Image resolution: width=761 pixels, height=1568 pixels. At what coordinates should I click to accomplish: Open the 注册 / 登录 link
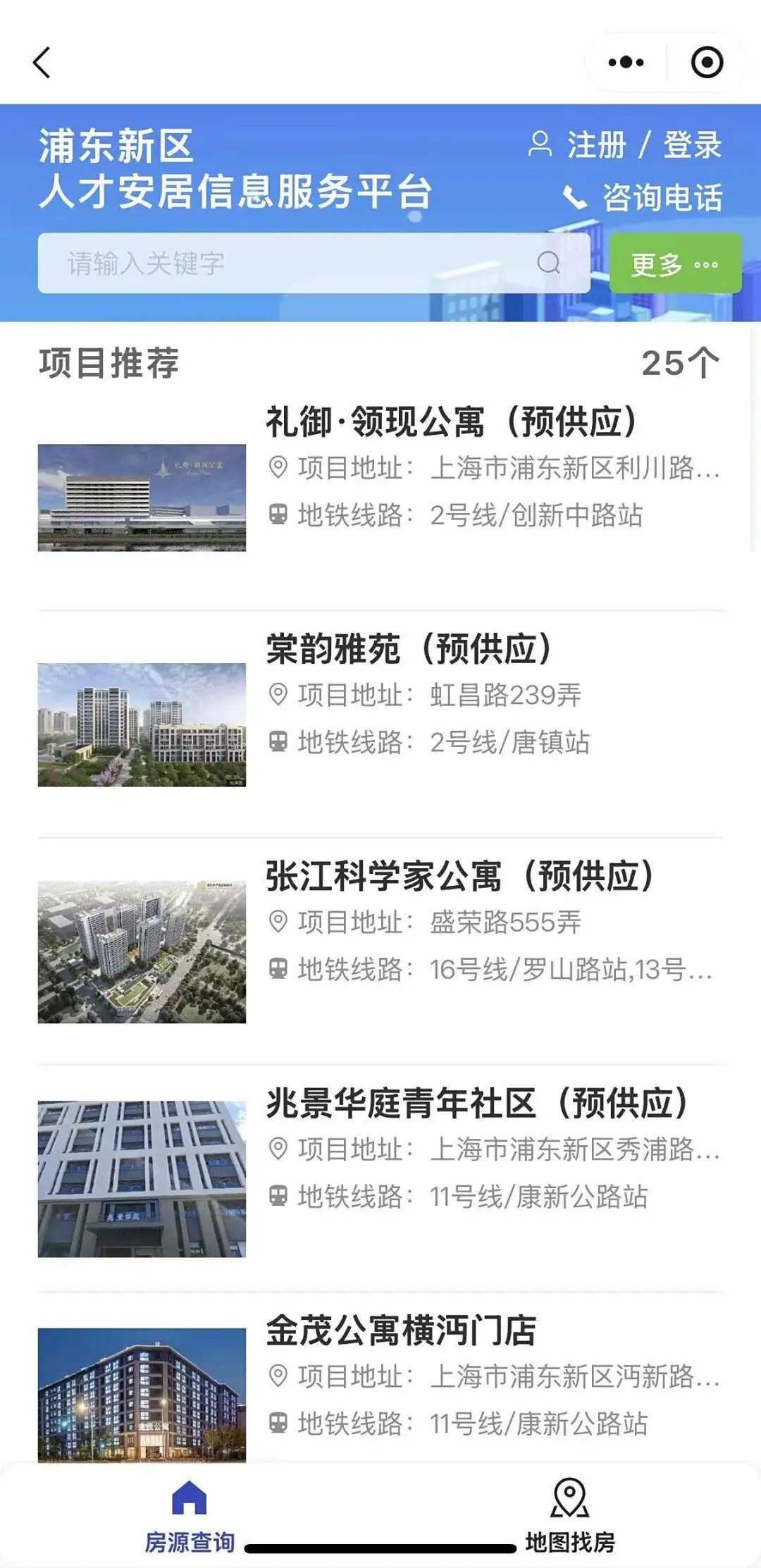(x=641, y=146)
